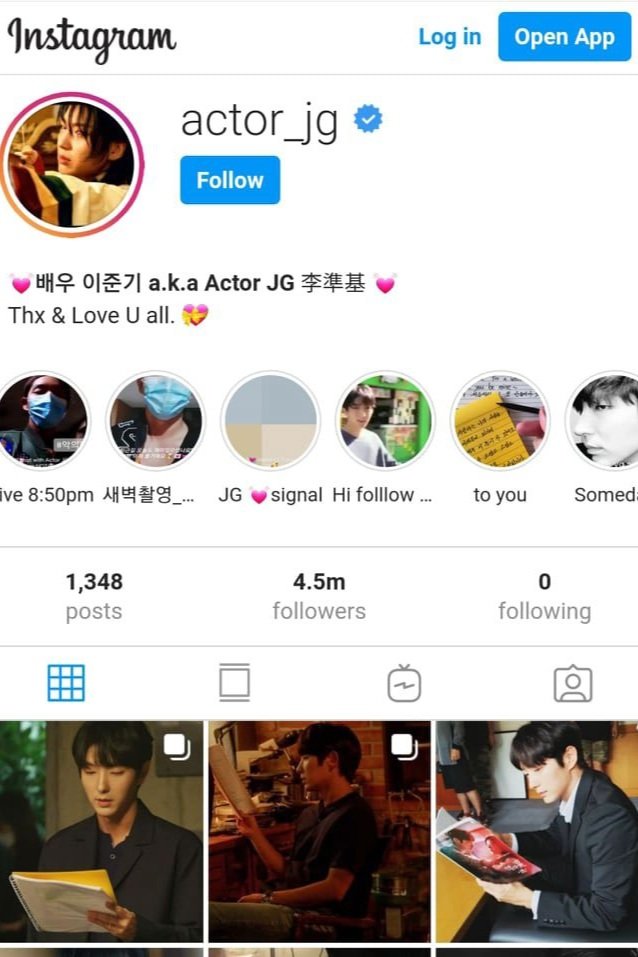This screenshot has height=957, width=638.
Task: Open the post of man reading magazine
Action: pyautogui.click(x=537, y=830)
